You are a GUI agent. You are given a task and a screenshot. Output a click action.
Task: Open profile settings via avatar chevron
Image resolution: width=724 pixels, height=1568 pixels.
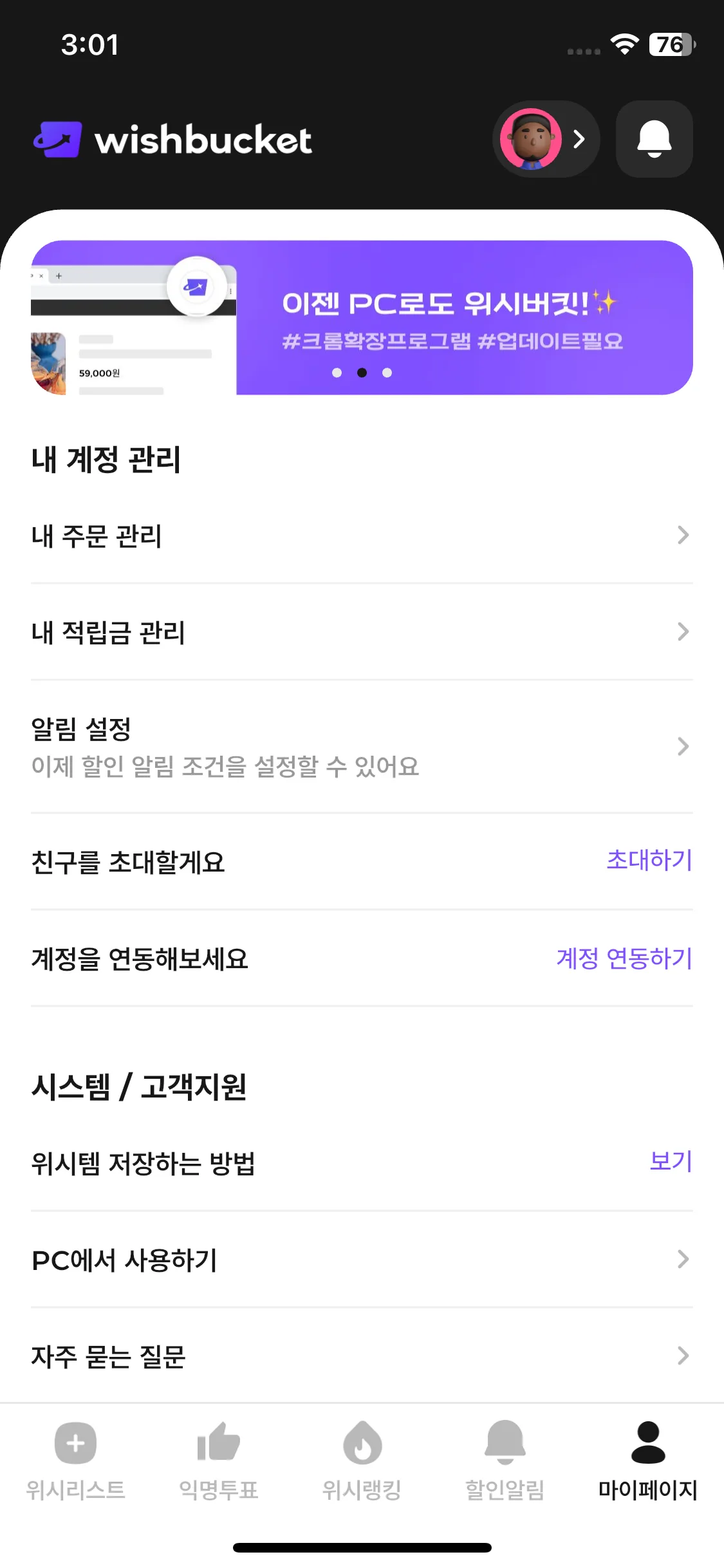[x=579, y=139]
